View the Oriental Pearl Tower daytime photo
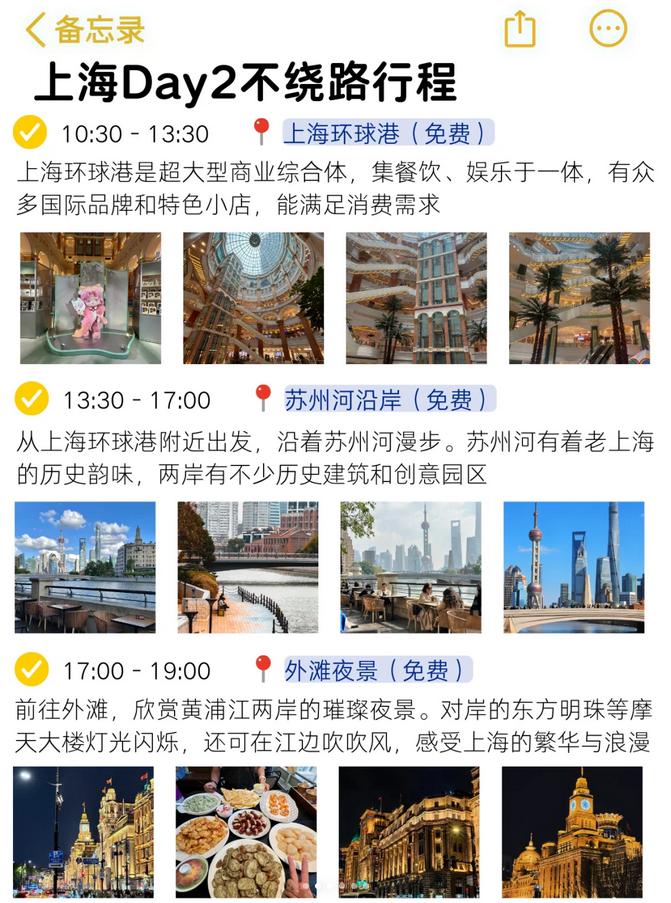The image size is (671, 903). click(573, 567)
